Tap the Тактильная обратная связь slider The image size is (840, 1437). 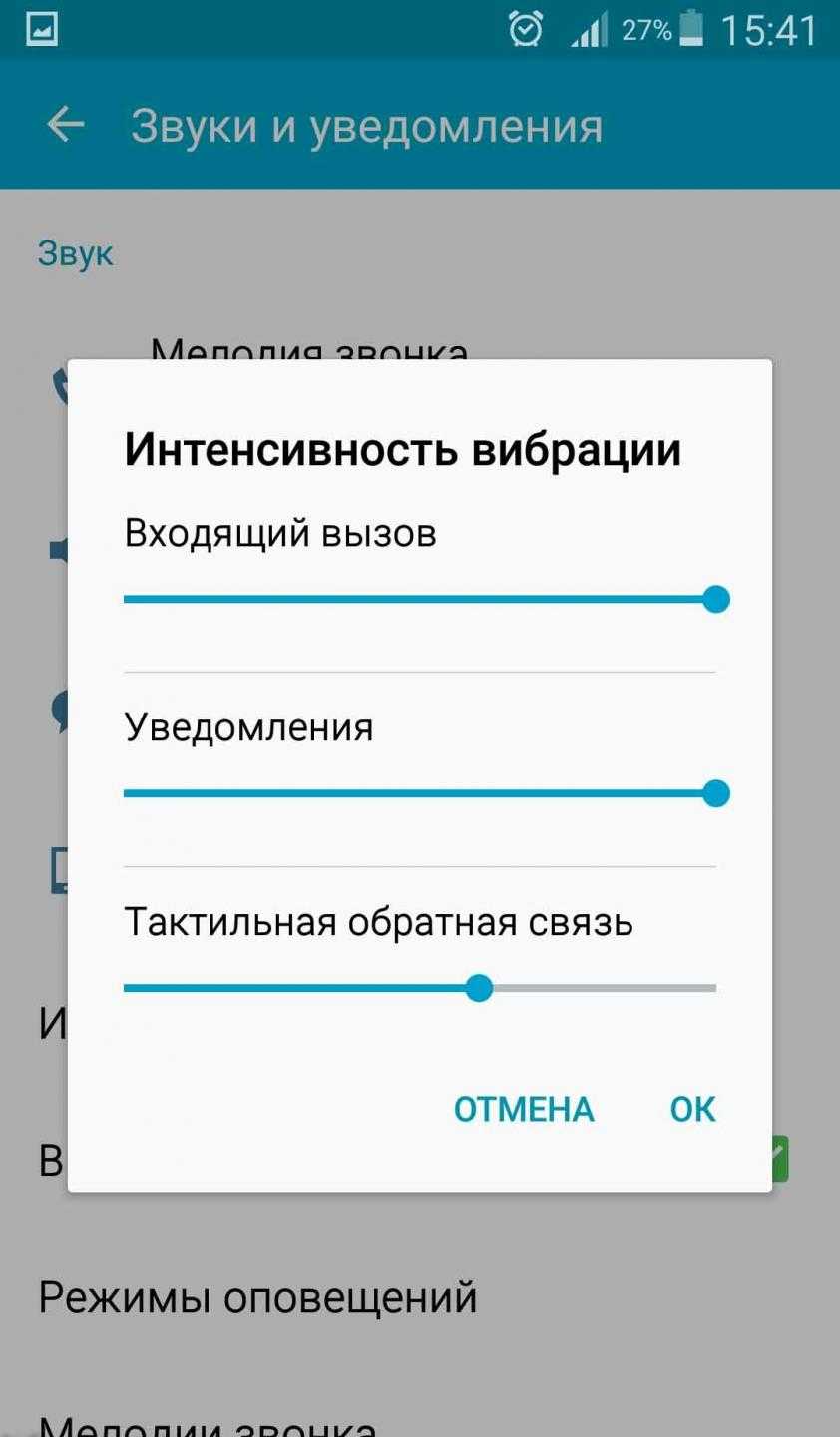(419, 988)
